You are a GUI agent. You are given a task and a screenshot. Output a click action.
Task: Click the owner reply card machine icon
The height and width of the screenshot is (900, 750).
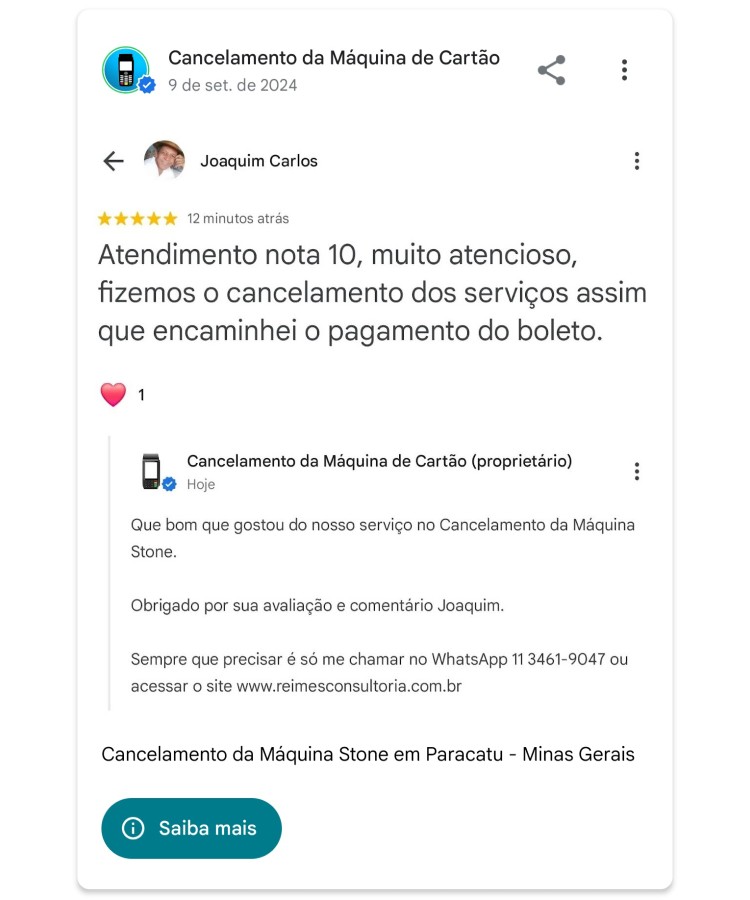coord(152,468)
